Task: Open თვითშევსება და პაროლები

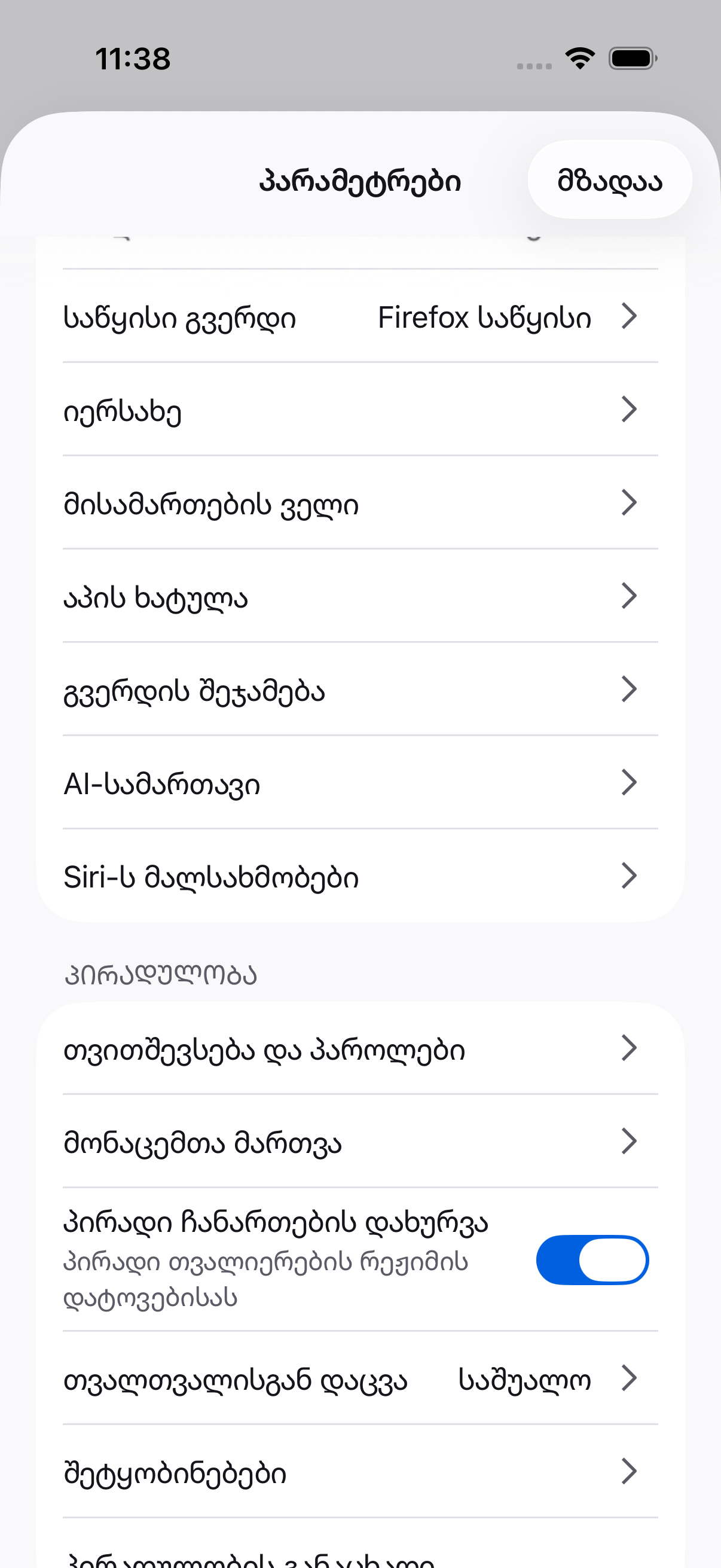Action: click(360, 1049)
